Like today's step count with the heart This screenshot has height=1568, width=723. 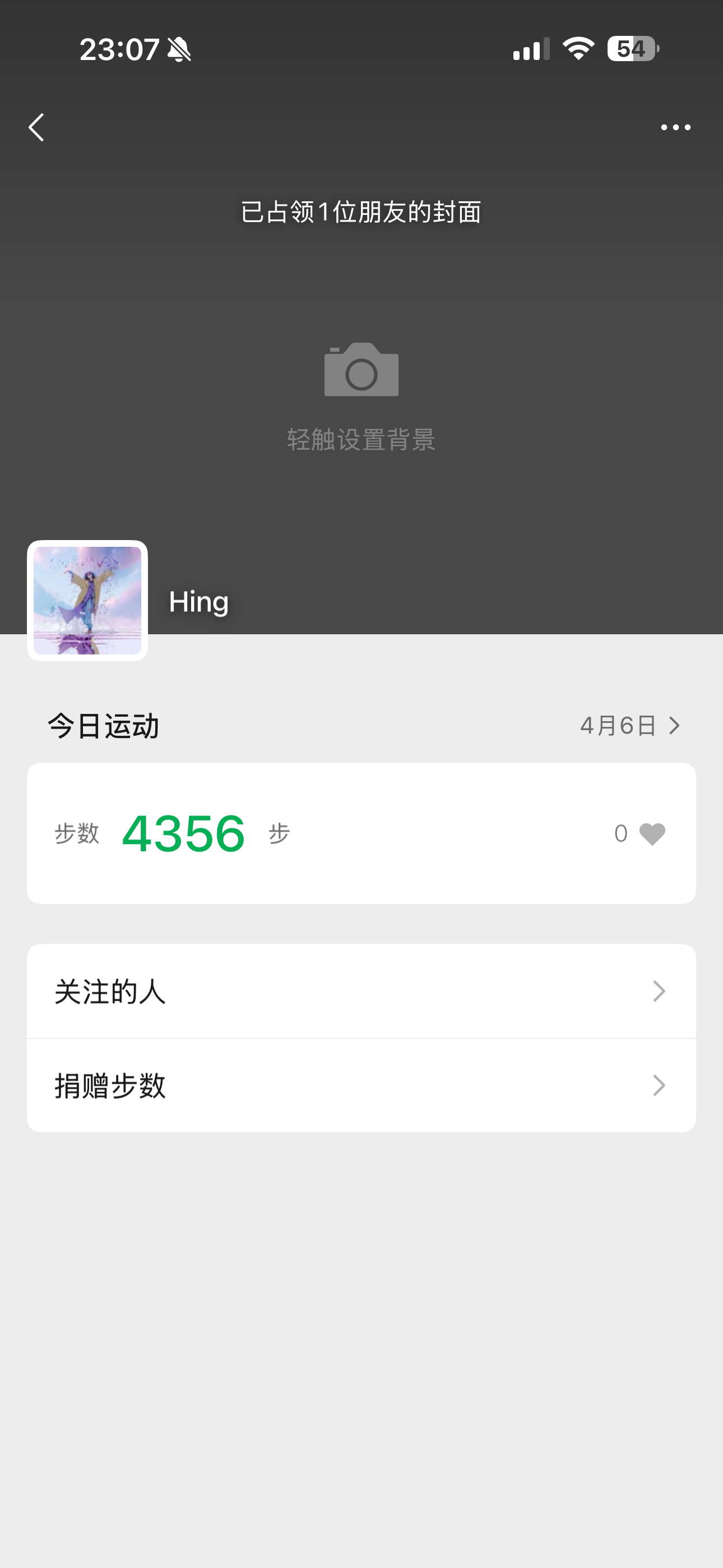(652, 833)
